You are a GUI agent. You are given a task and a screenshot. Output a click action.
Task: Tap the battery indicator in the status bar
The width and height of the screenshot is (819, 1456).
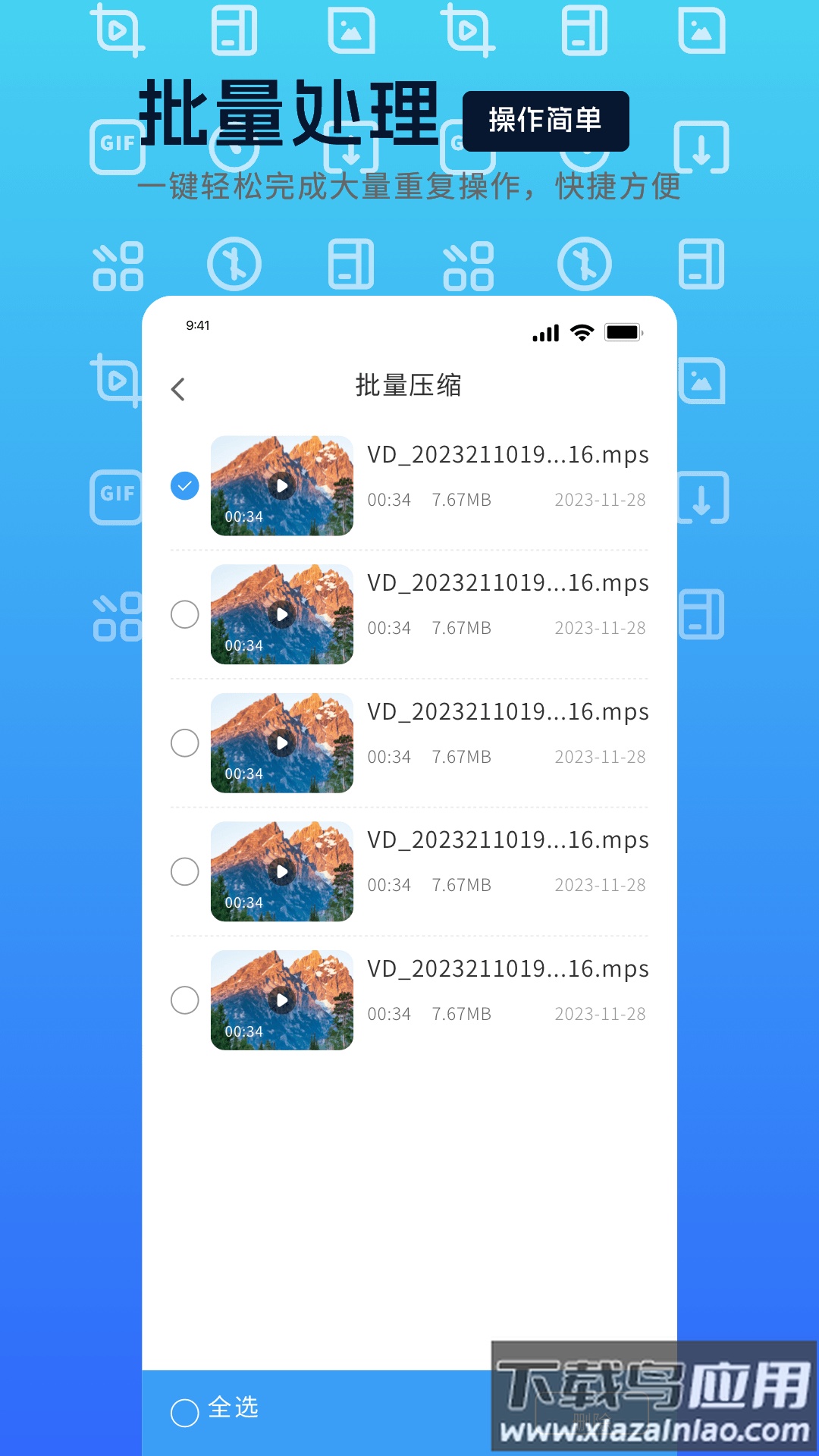[623, 331]
